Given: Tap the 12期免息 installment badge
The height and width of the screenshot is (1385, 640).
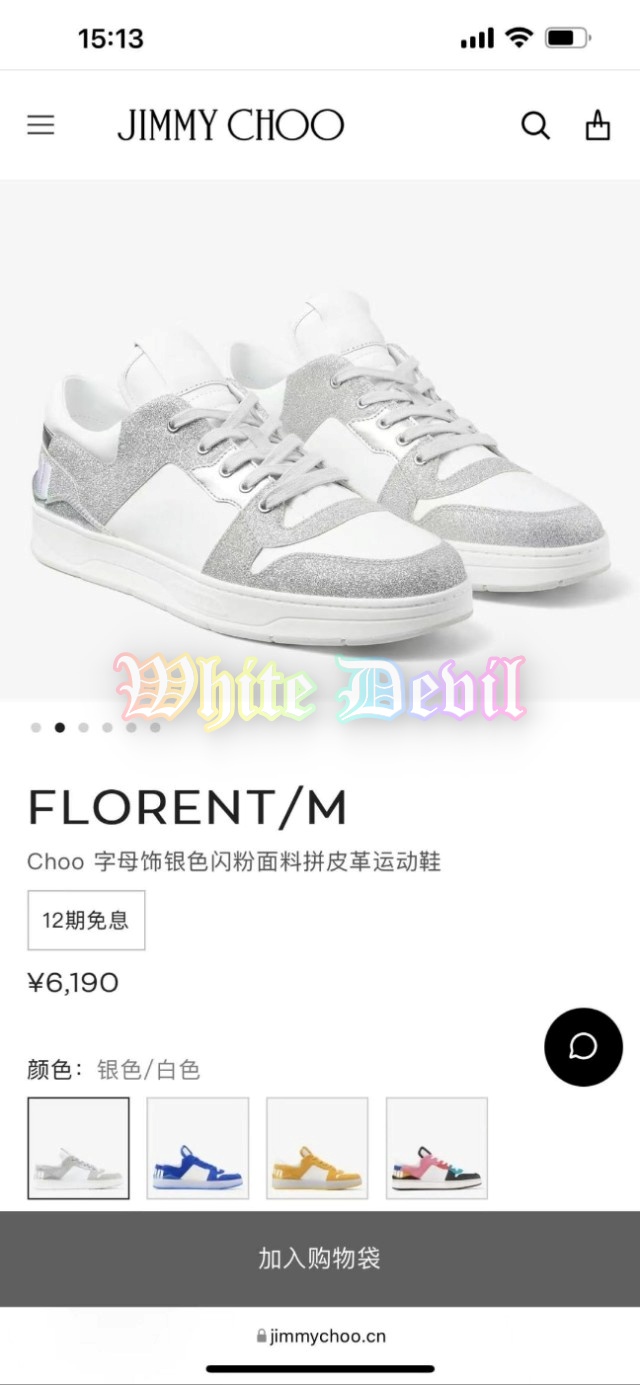Looking at the screenshot, I should click(x=86, y=920).
